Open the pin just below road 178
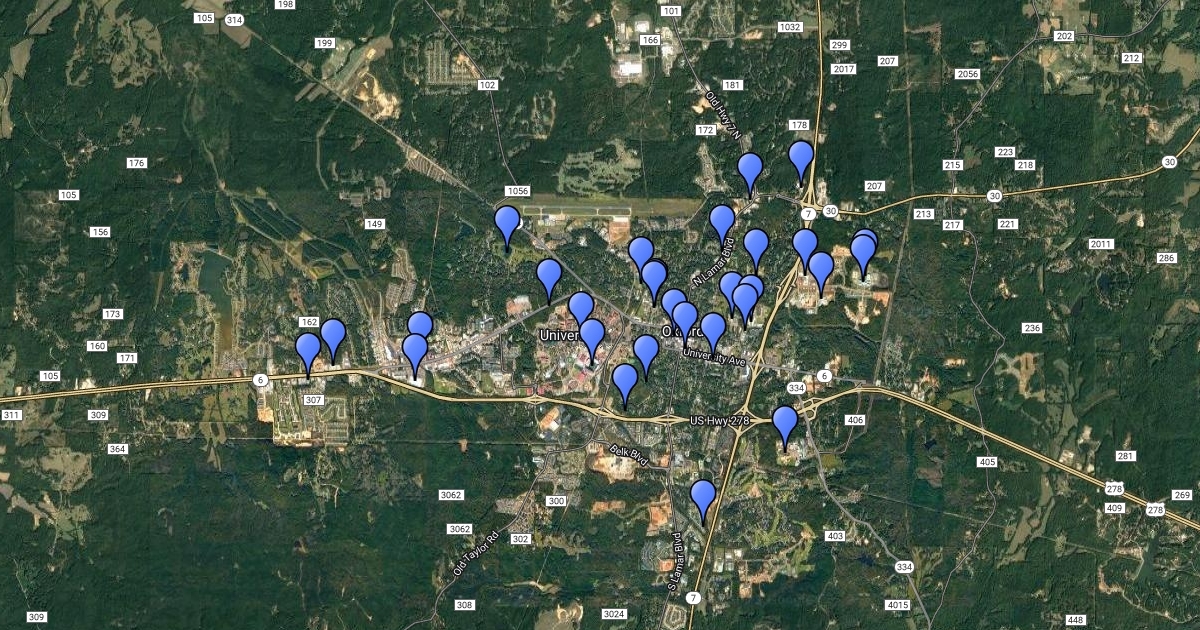Viewport: 1200px width, 630px height. pos(801,158)
